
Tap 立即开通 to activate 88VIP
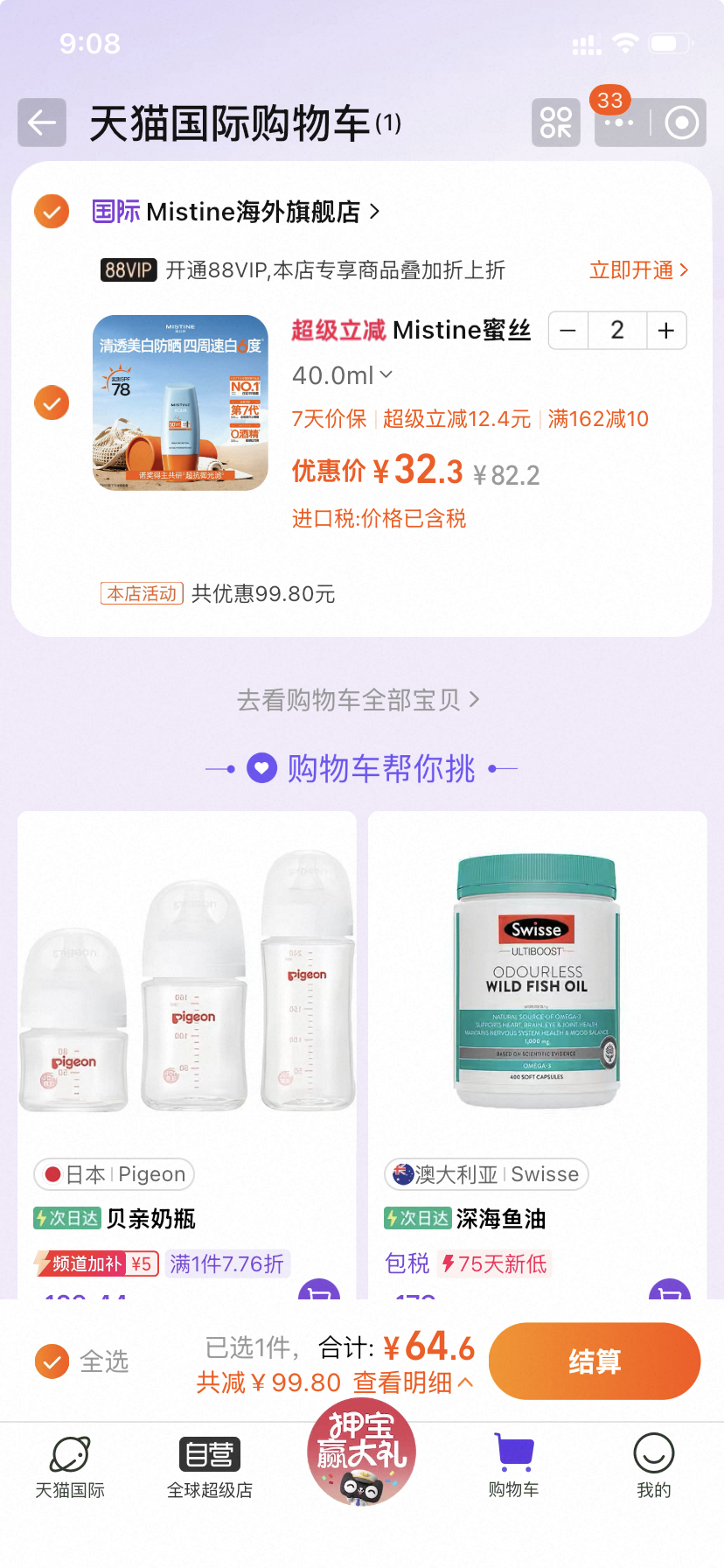(638, 270)
